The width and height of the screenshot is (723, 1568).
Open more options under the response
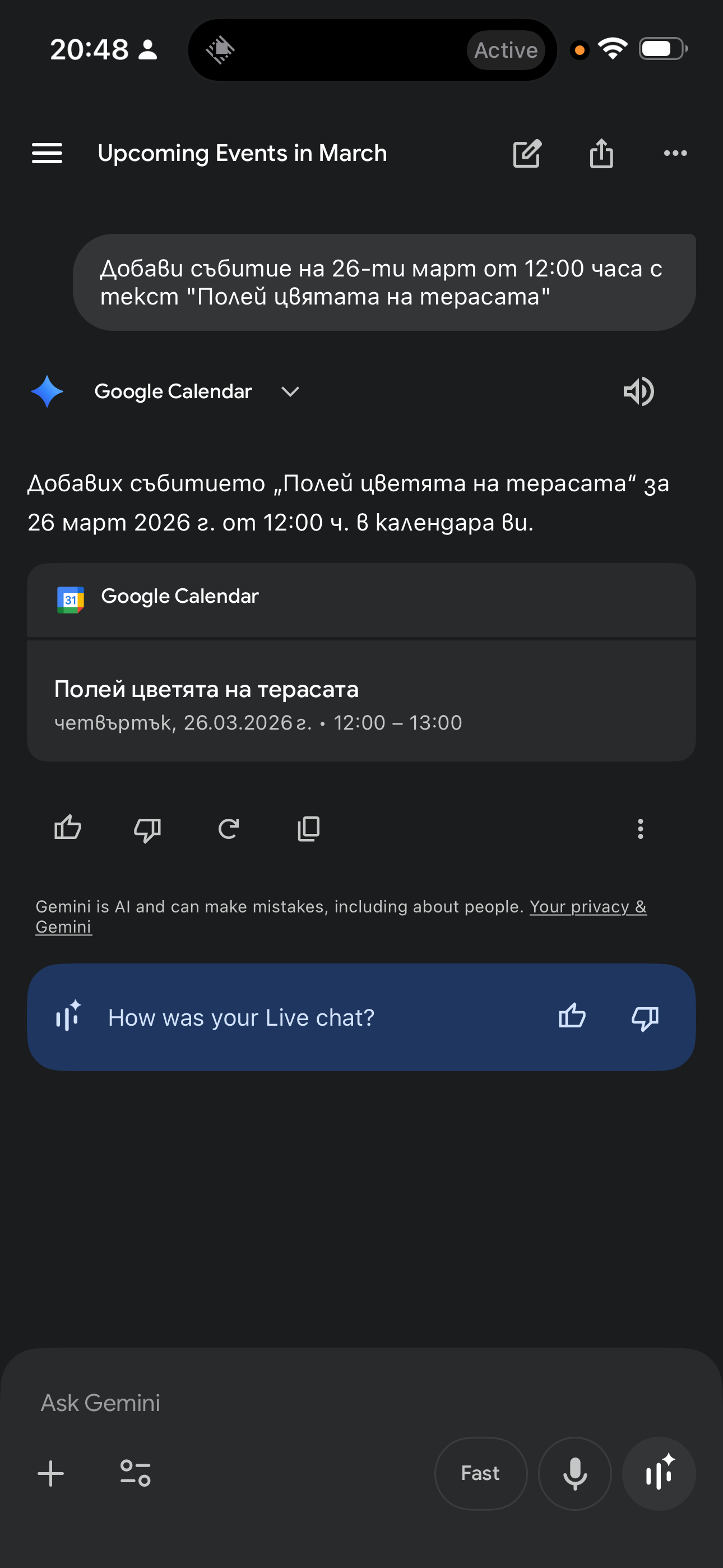click(639, 828)
